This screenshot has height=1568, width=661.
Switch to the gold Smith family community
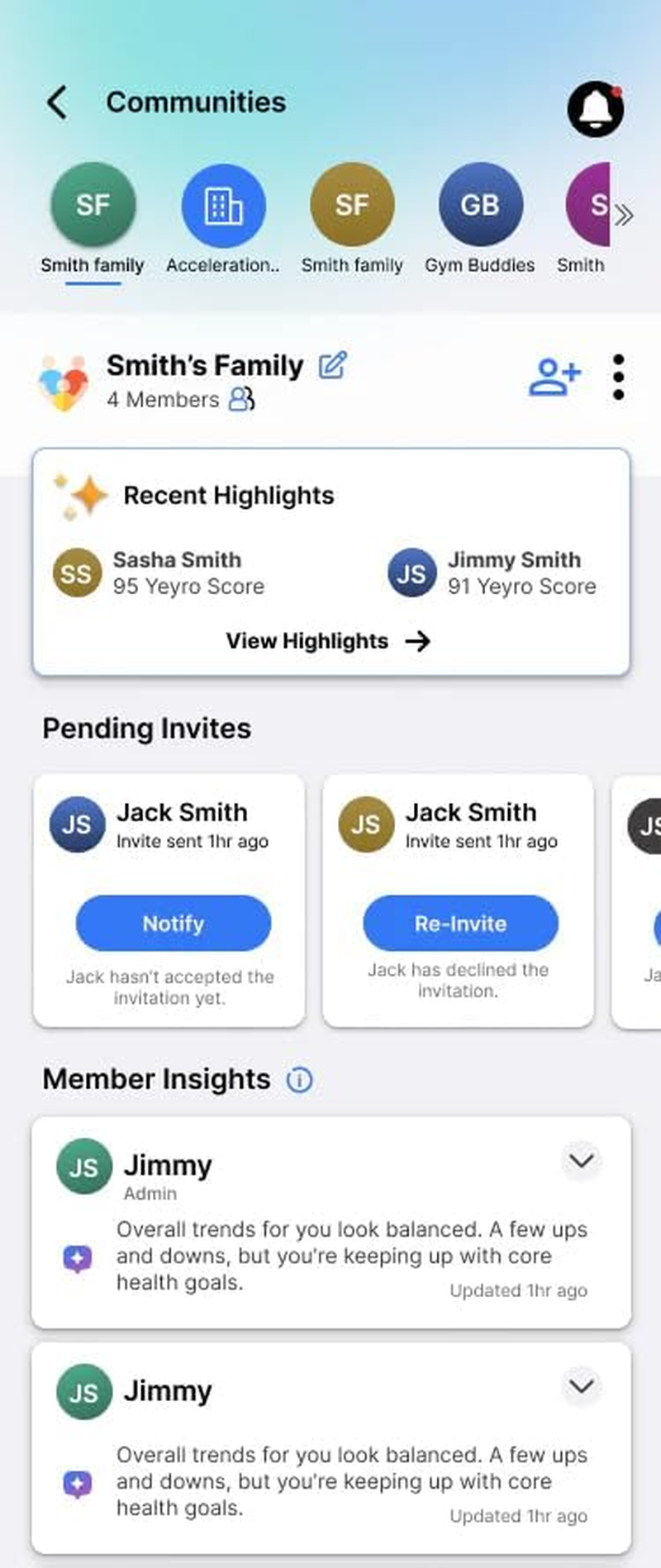[352, 207]
